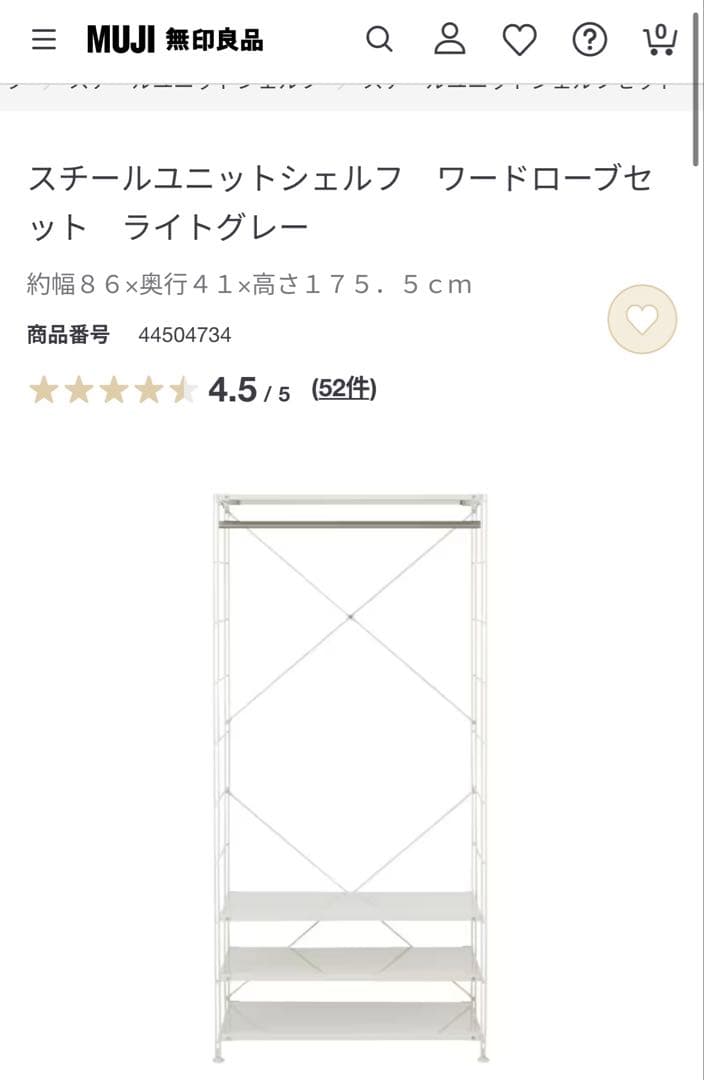Add this wardrobe shelf to favorites
The width and height of the screenshot is (704, 1080).
(642, 320)
